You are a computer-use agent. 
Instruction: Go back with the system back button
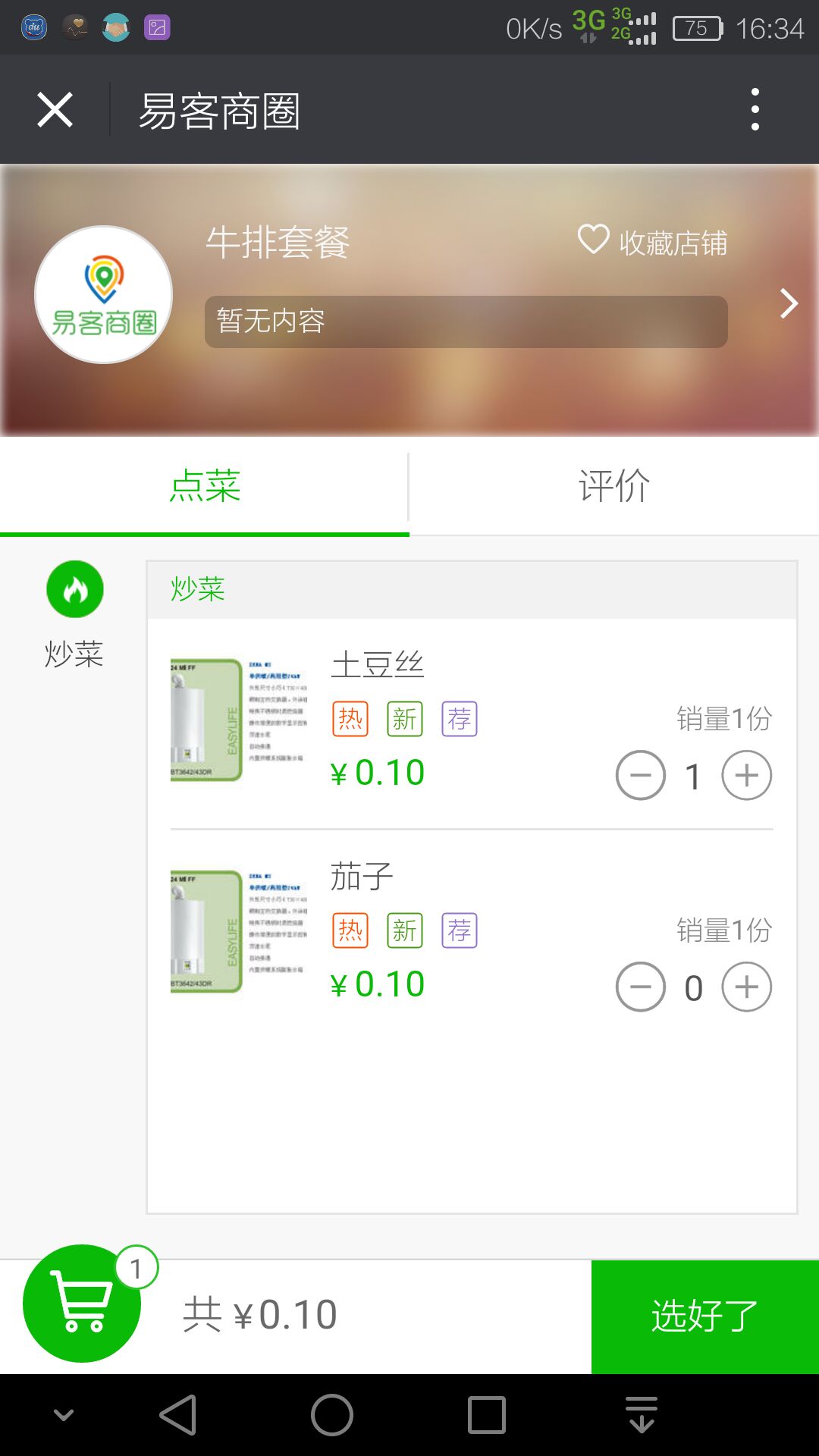click(x=179, y=1415)
